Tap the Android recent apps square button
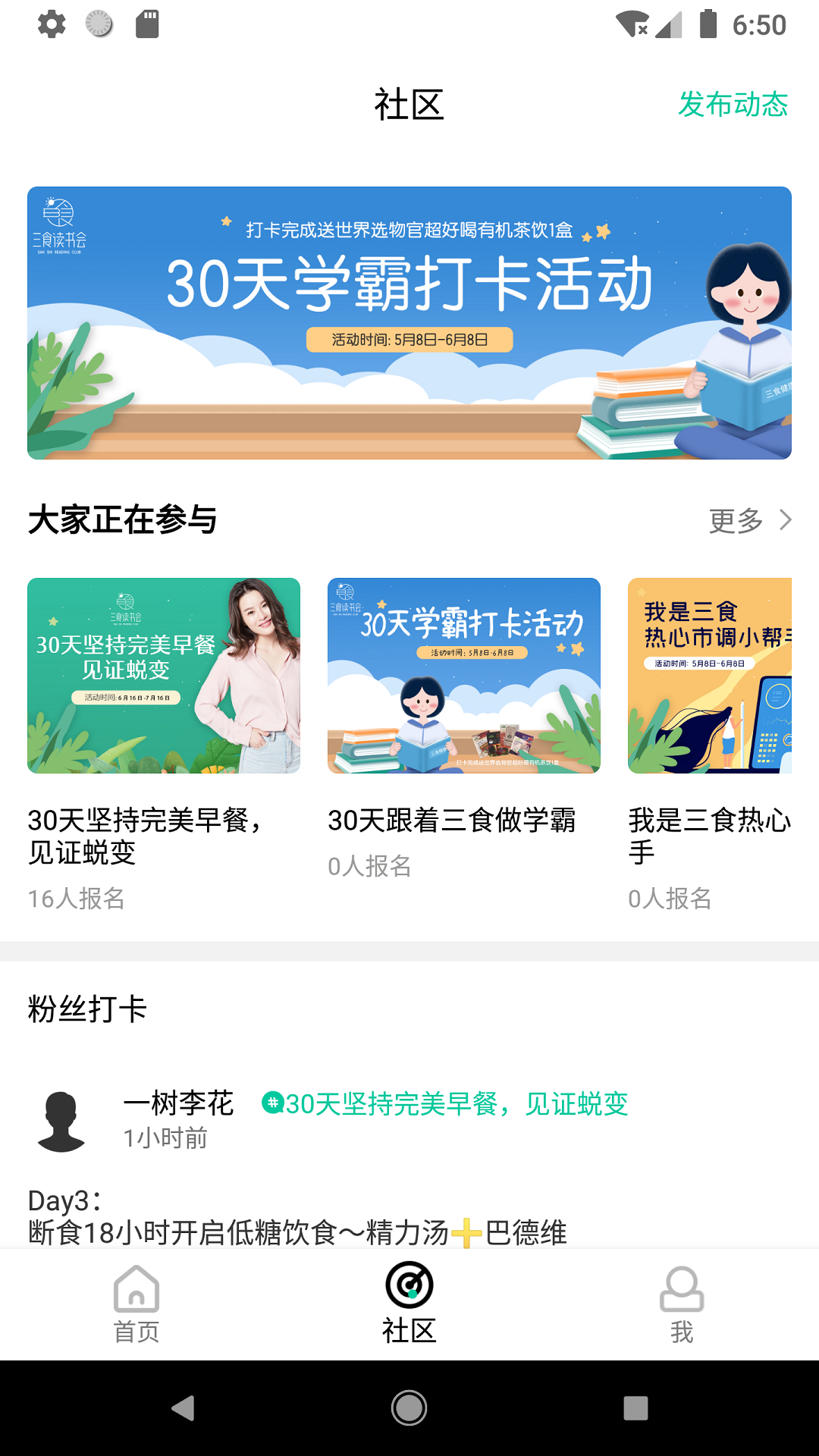Screen dimensions: 819x1456 pyautogui.click(x=635, y=1407)
